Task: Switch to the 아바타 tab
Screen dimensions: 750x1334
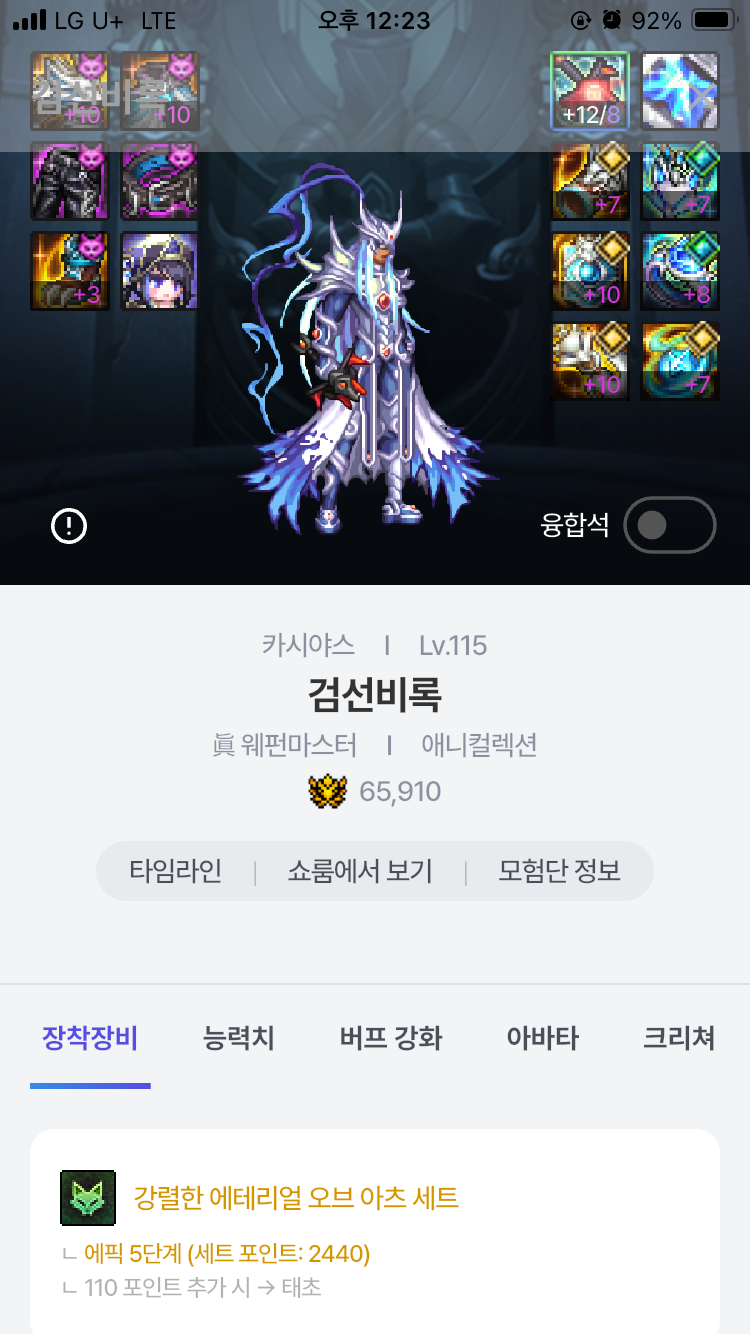Action: click(542, 1038)
